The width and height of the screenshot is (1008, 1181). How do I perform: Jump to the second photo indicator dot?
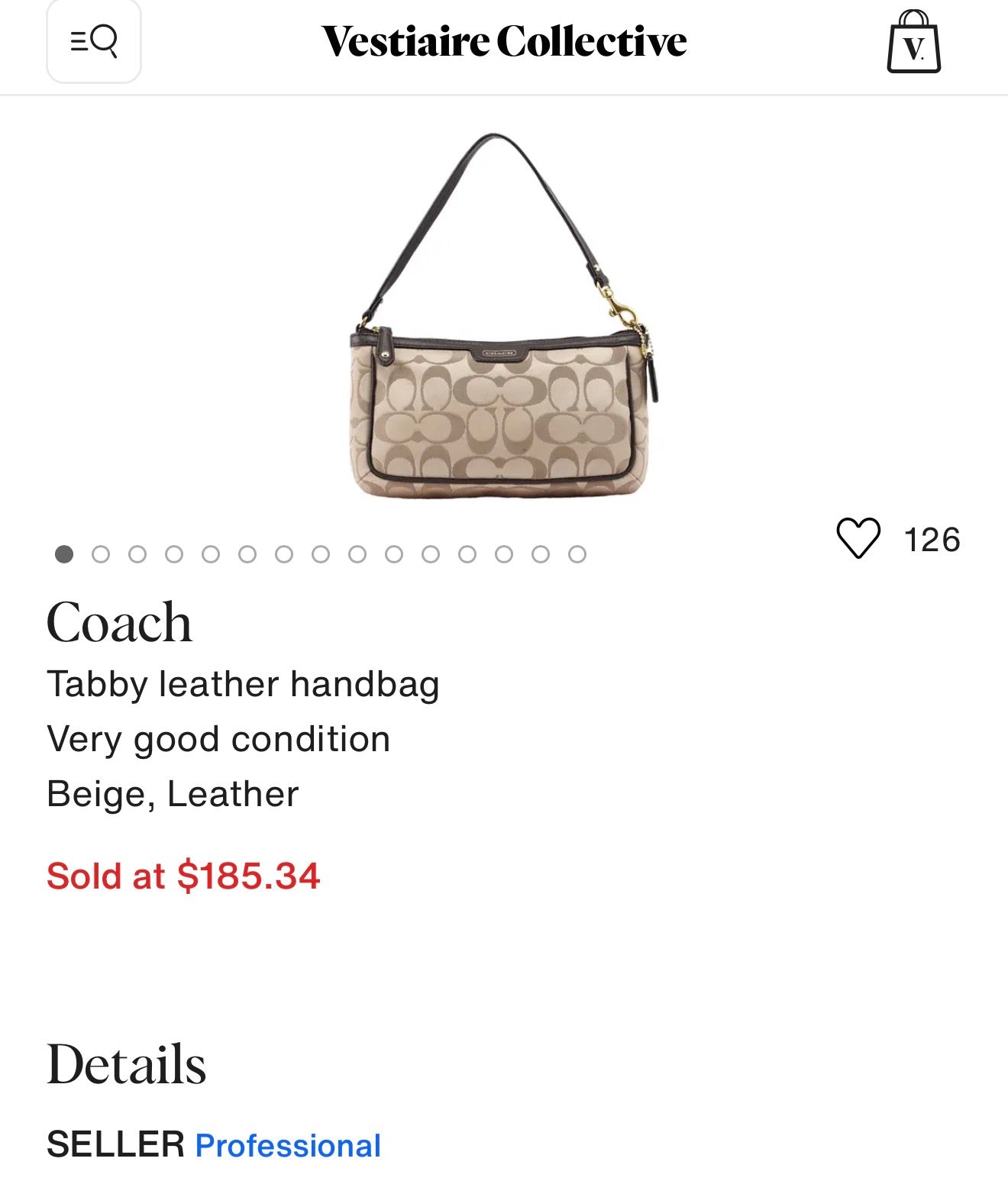click(101, 554)
